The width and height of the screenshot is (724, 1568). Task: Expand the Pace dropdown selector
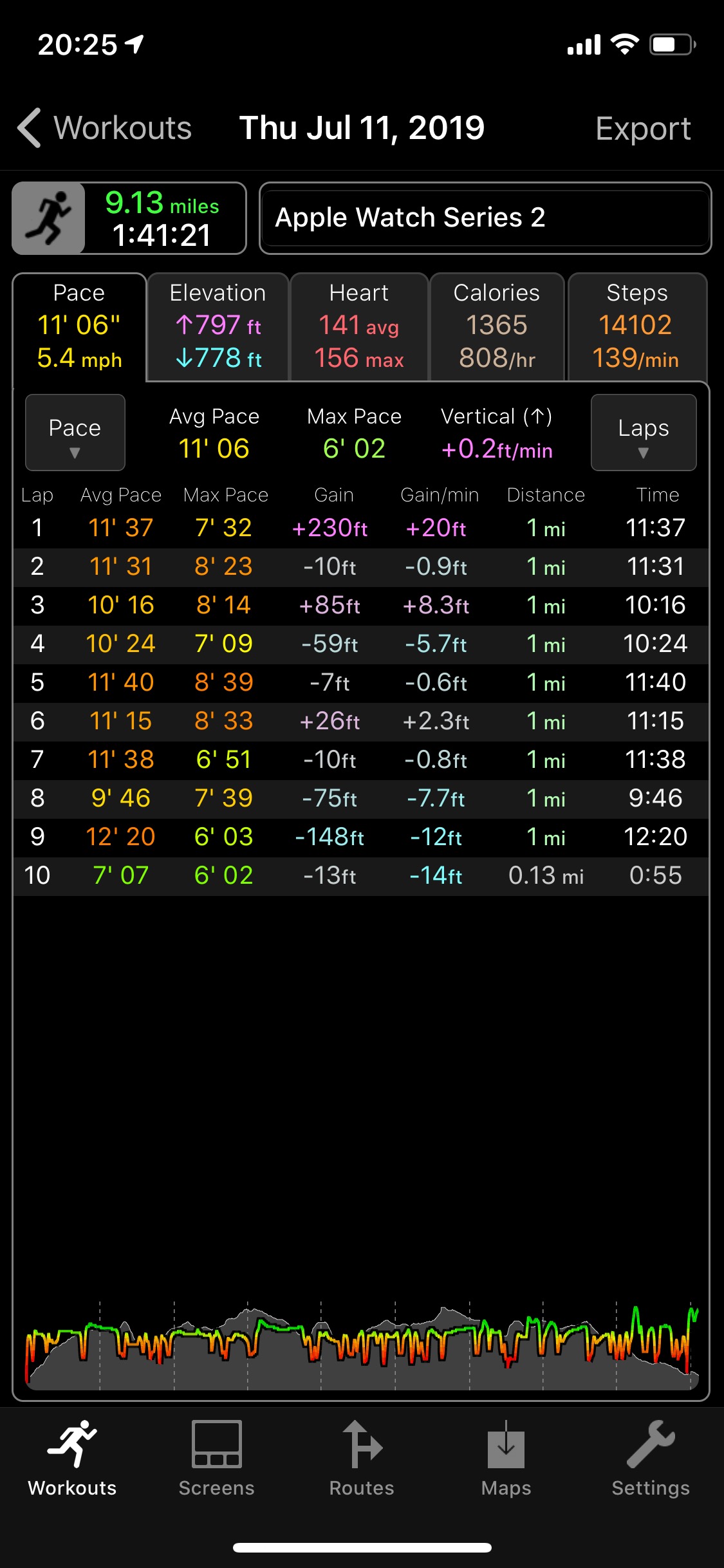click(75, 433)
